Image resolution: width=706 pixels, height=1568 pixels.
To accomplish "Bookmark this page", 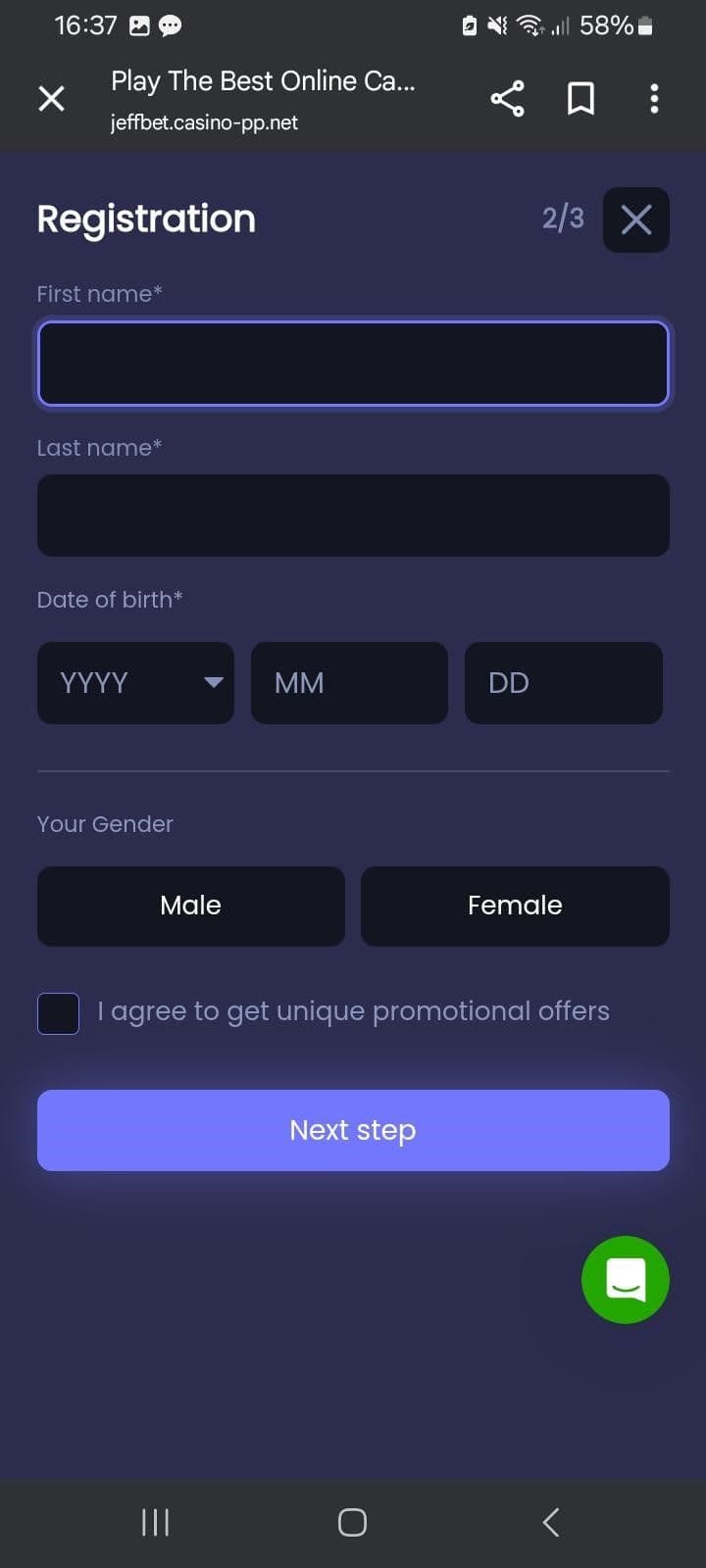I will point(580,98).
